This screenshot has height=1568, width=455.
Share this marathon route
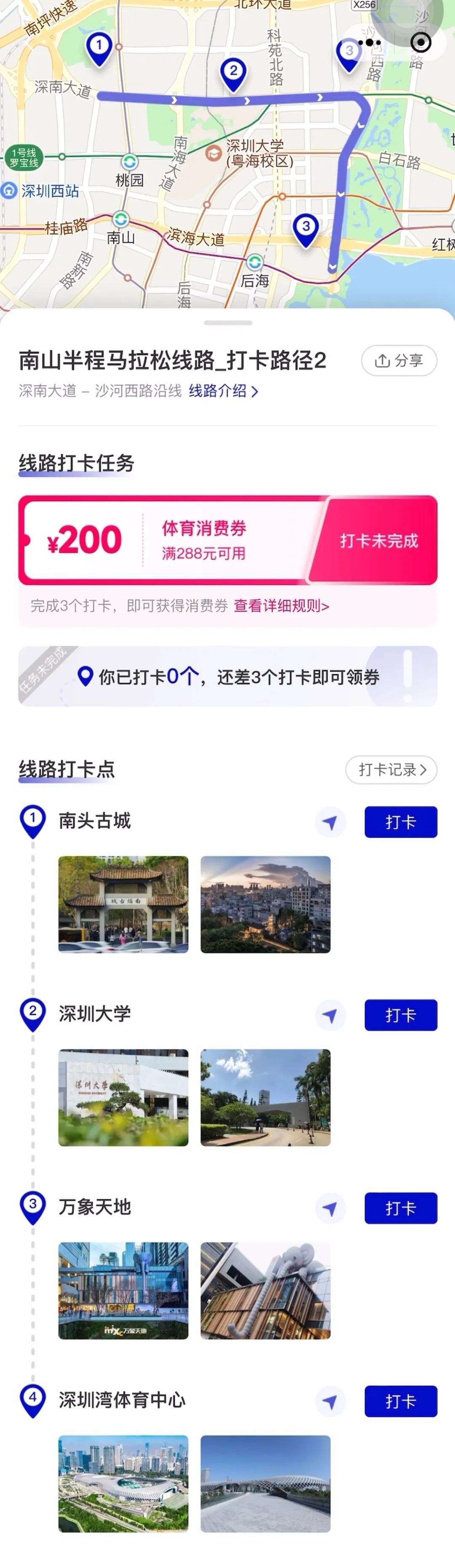pos(399,360)
